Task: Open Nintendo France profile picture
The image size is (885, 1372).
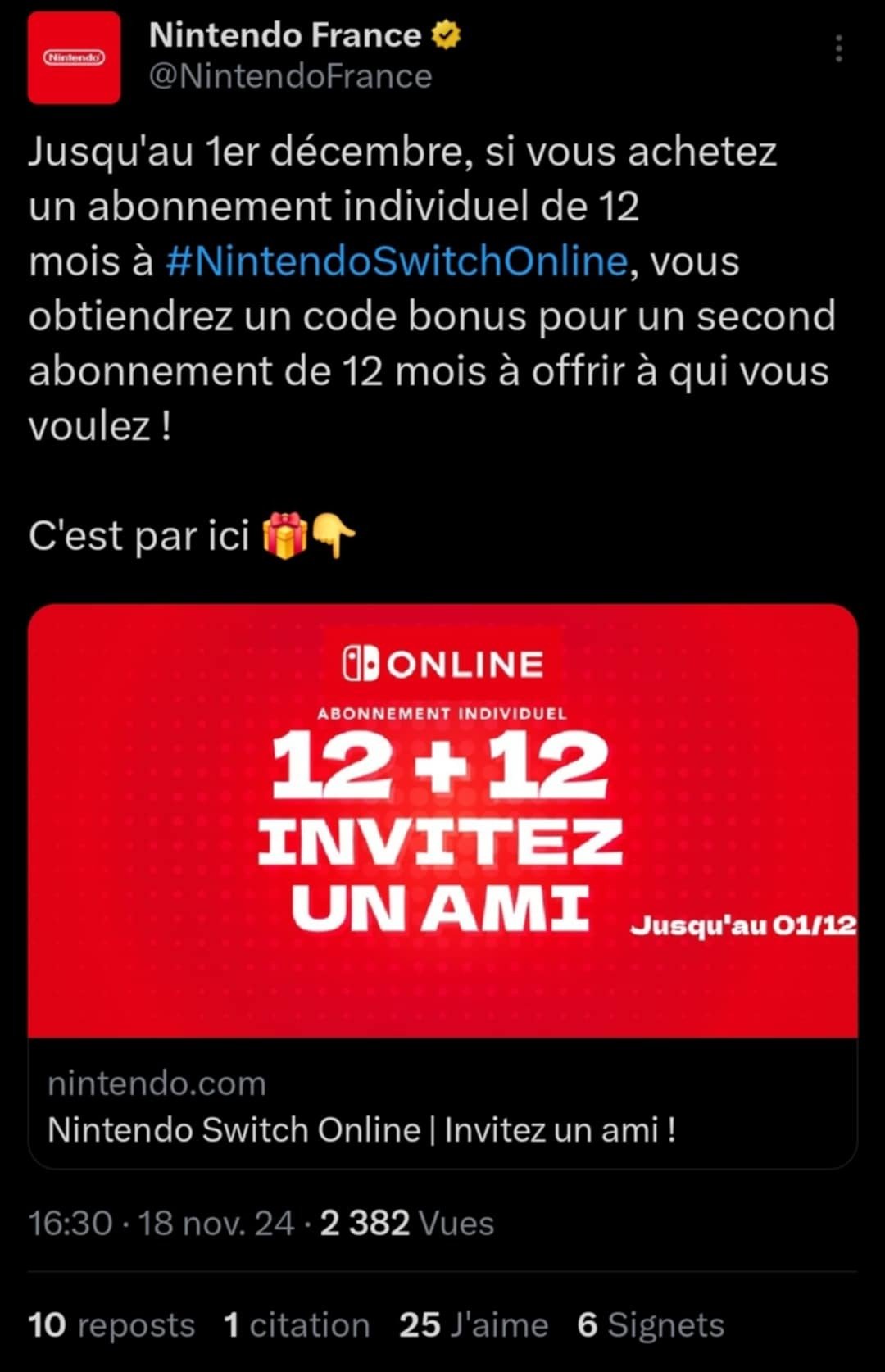Action: pos(74,57)
